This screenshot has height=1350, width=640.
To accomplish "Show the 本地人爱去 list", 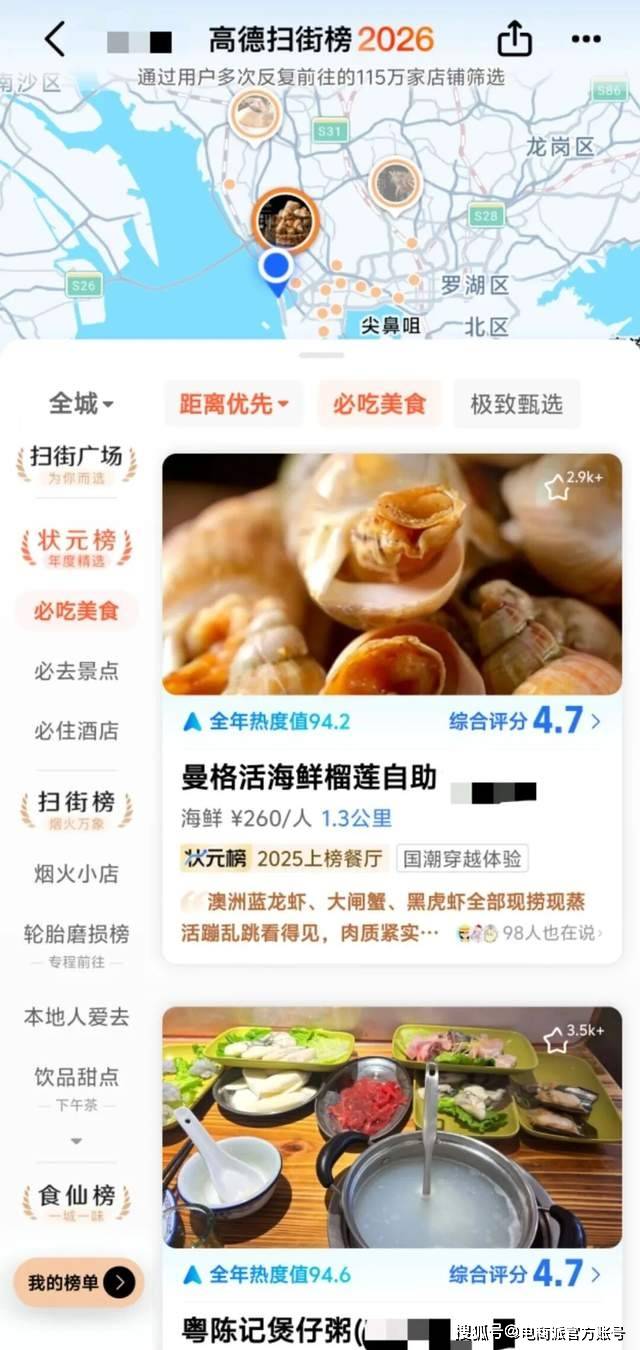I will [76, 1018].
